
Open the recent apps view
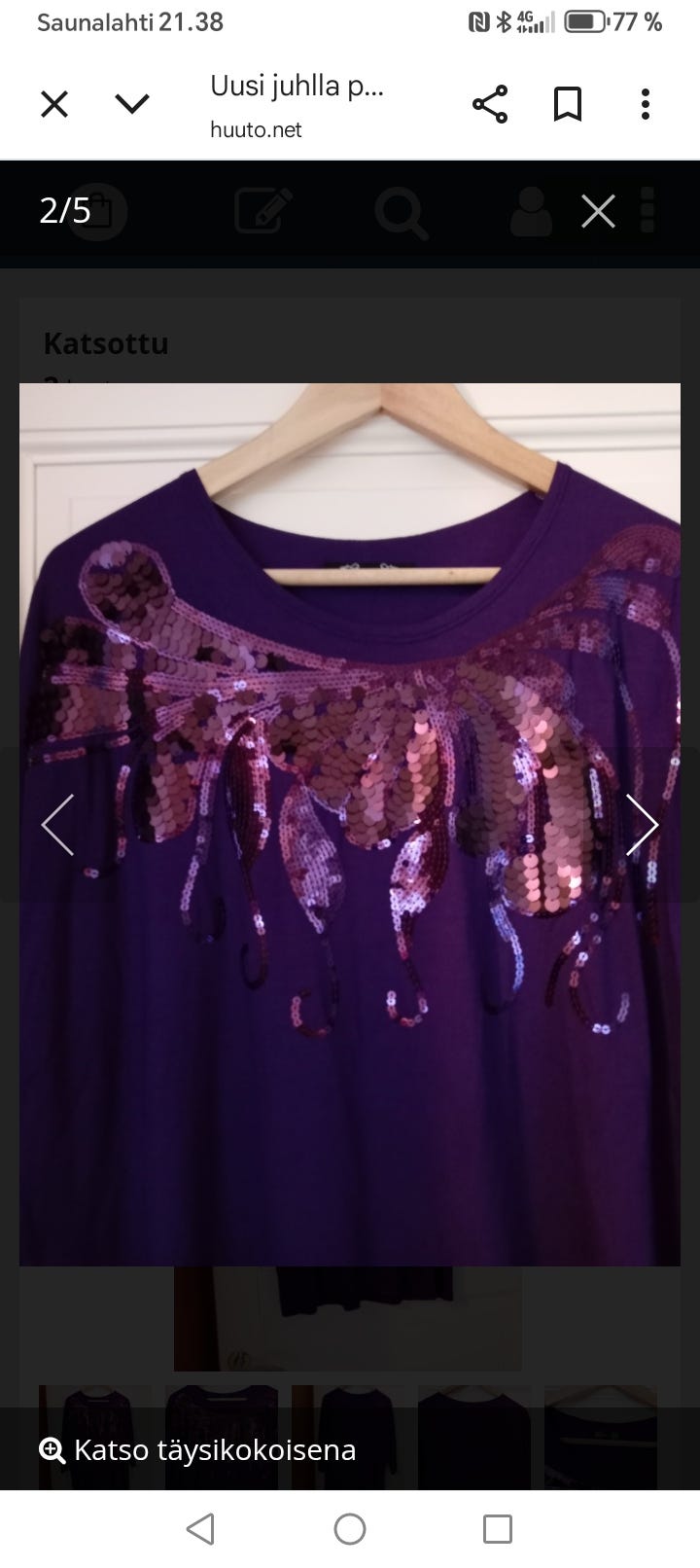pyautogui.click(x=498, y=1529)
